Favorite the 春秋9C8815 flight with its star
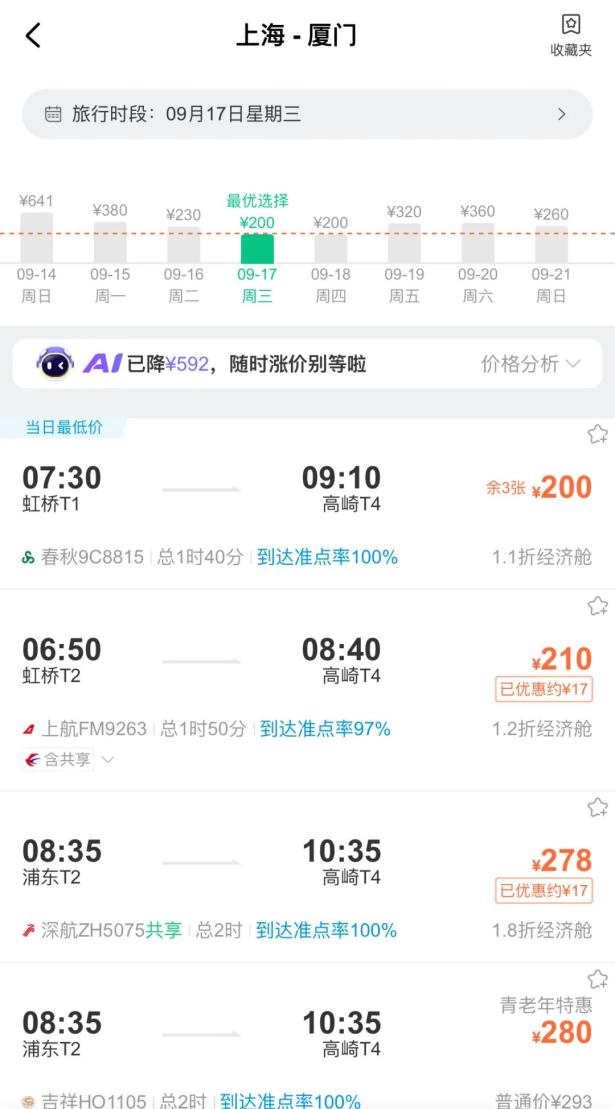 [x=597, y=434]
